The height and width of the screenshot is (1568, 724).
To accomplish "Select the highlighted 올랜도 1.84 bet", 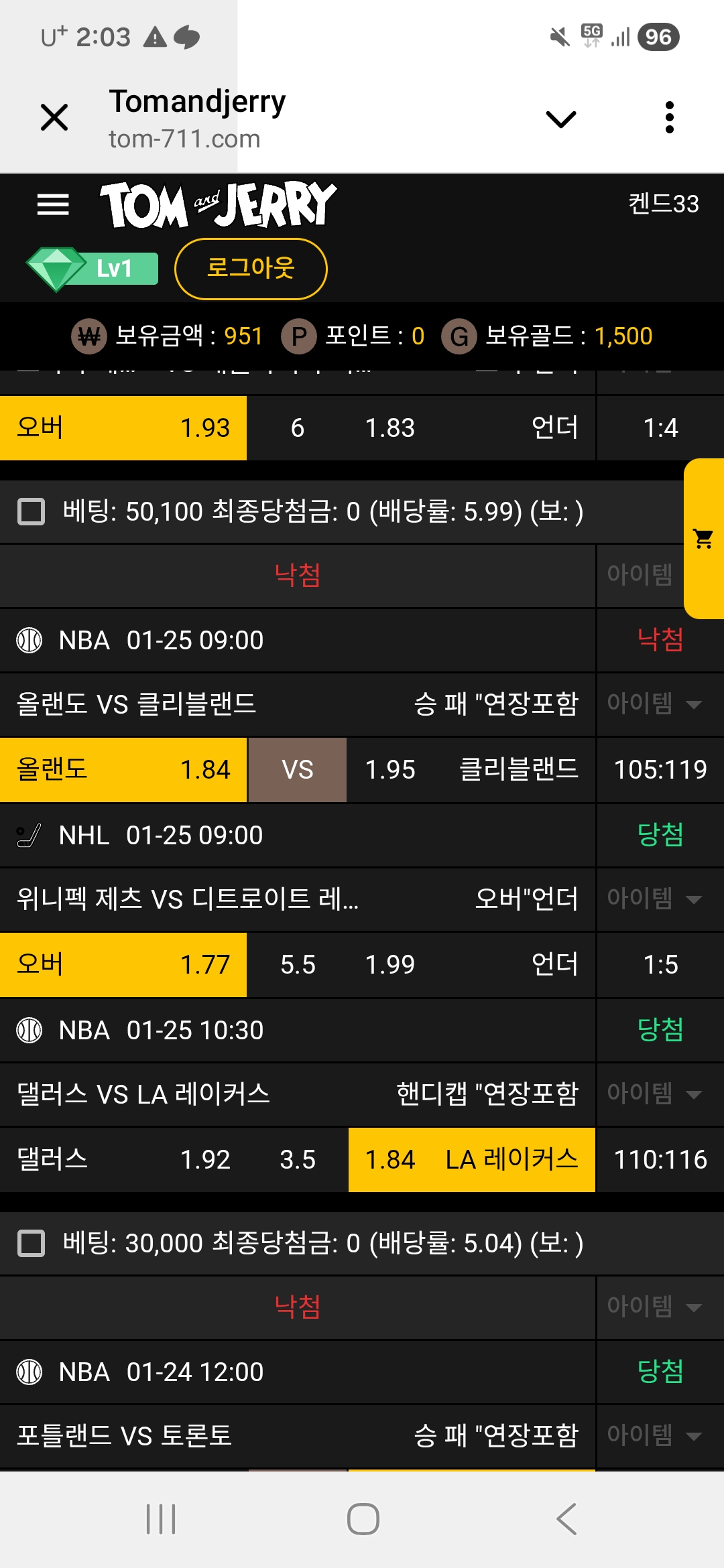I will (x=123, y=770).
